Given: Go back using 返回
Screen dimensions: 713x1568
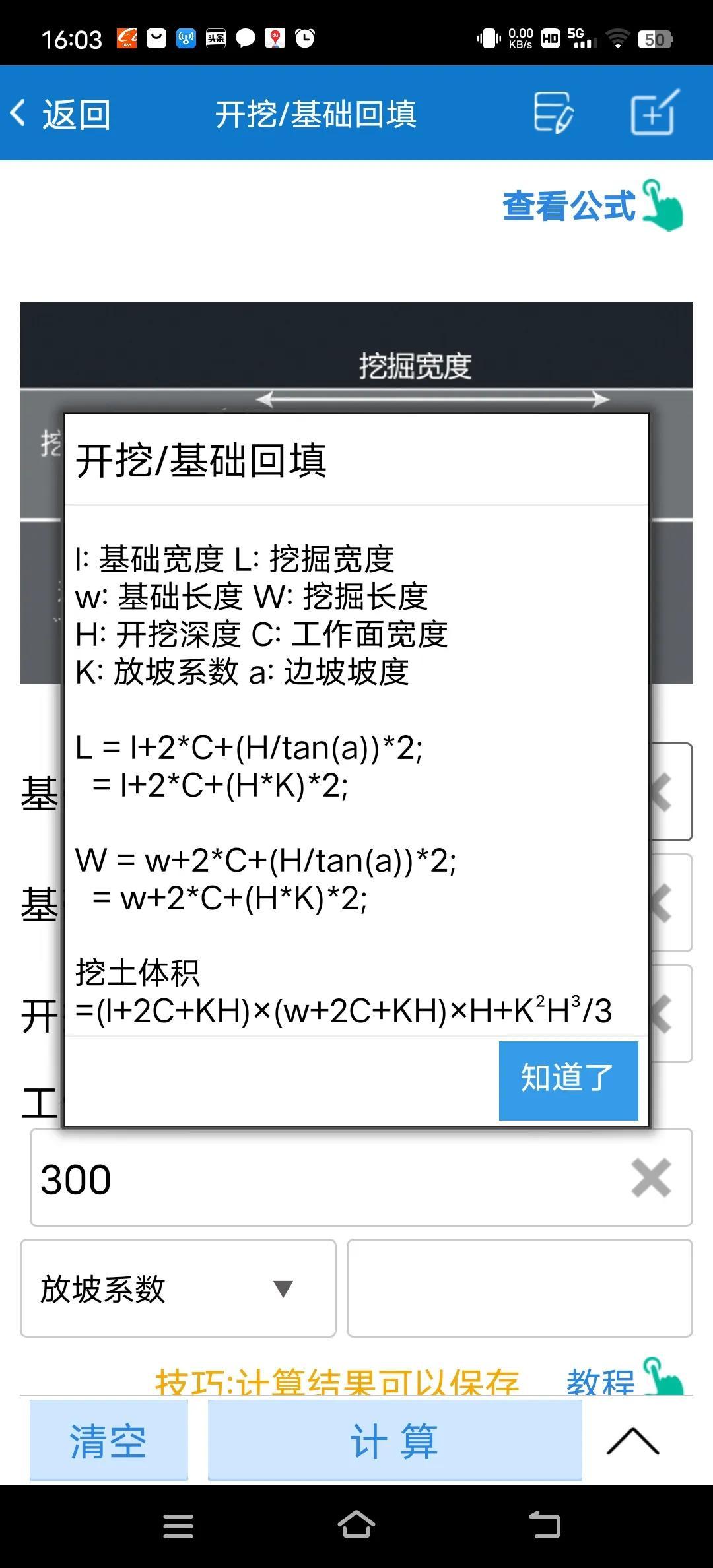Looking at the screenshot, I should tap(61, 114).
